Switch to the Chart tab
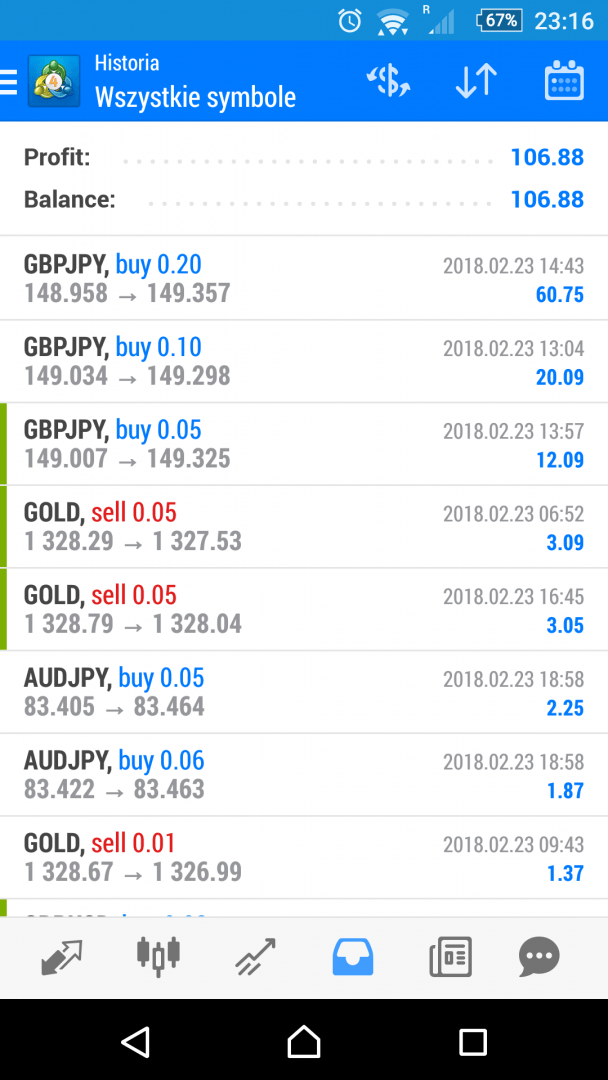Screen dimensions: 608x1080 (158, 957)
